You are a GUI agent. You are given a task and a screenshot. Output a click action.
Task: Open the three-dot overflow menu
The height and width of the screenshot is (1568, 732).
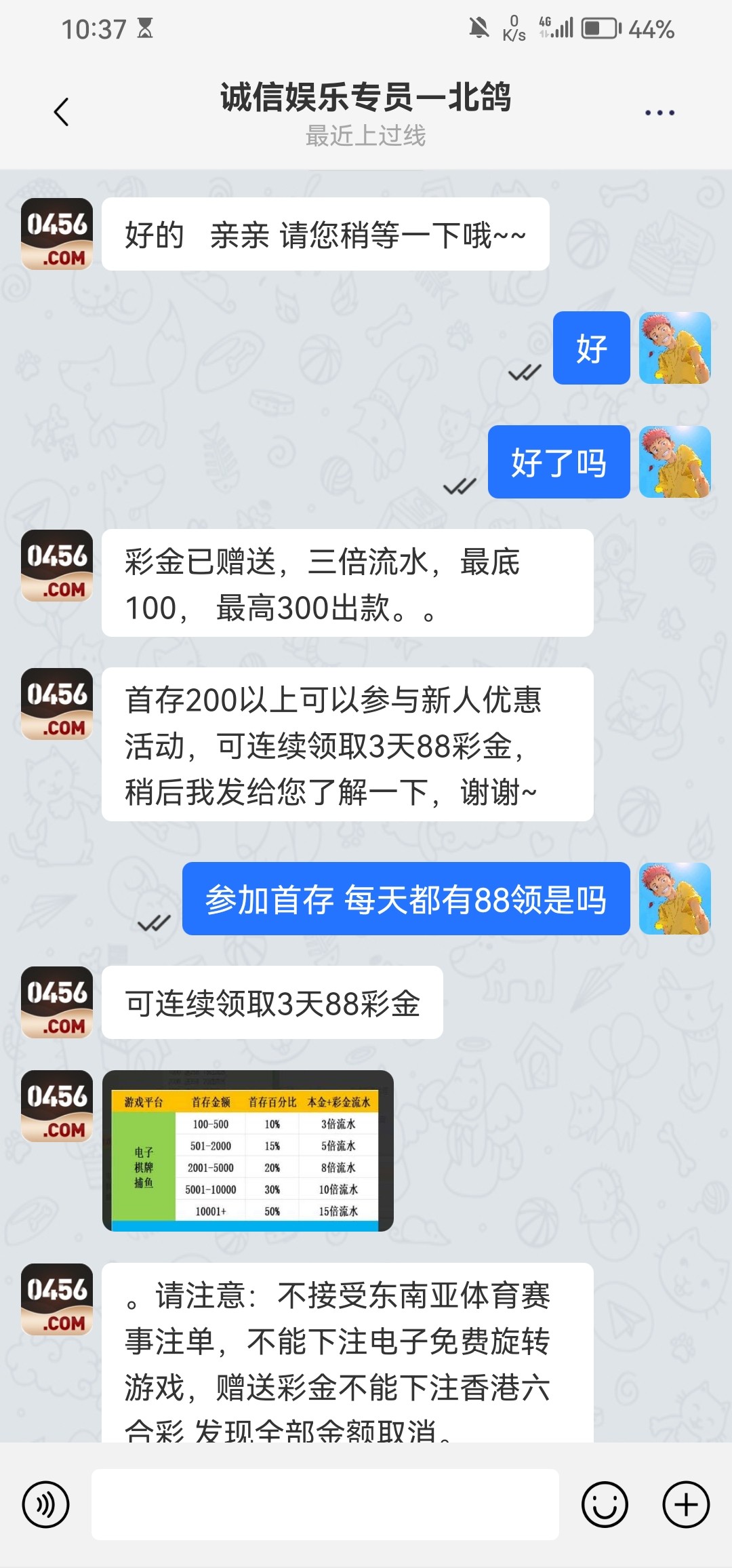click(659, 113)
